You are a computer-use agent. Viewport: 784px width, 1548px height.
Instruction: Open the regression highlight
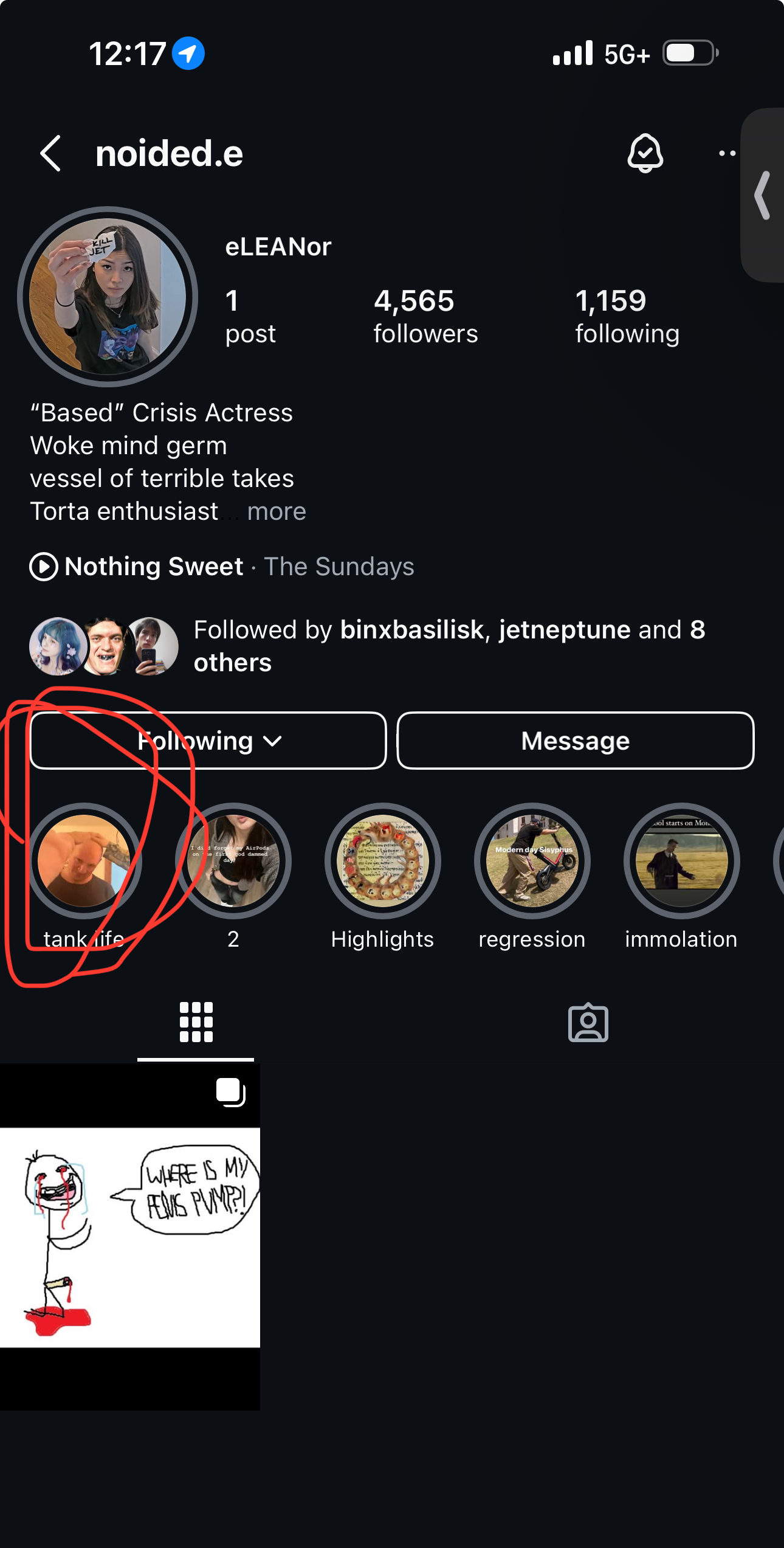(532, 876)
